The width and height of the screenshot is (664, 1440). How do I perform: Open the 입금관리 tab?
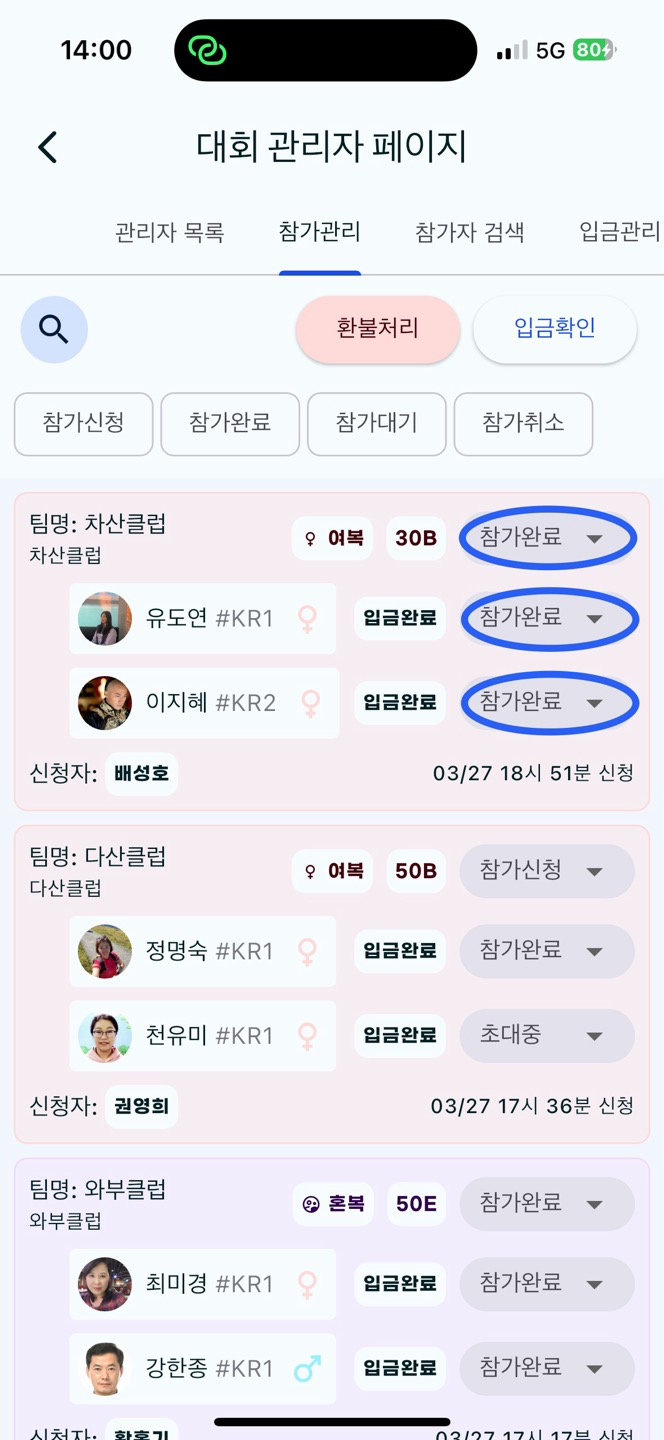pos(620,233)
